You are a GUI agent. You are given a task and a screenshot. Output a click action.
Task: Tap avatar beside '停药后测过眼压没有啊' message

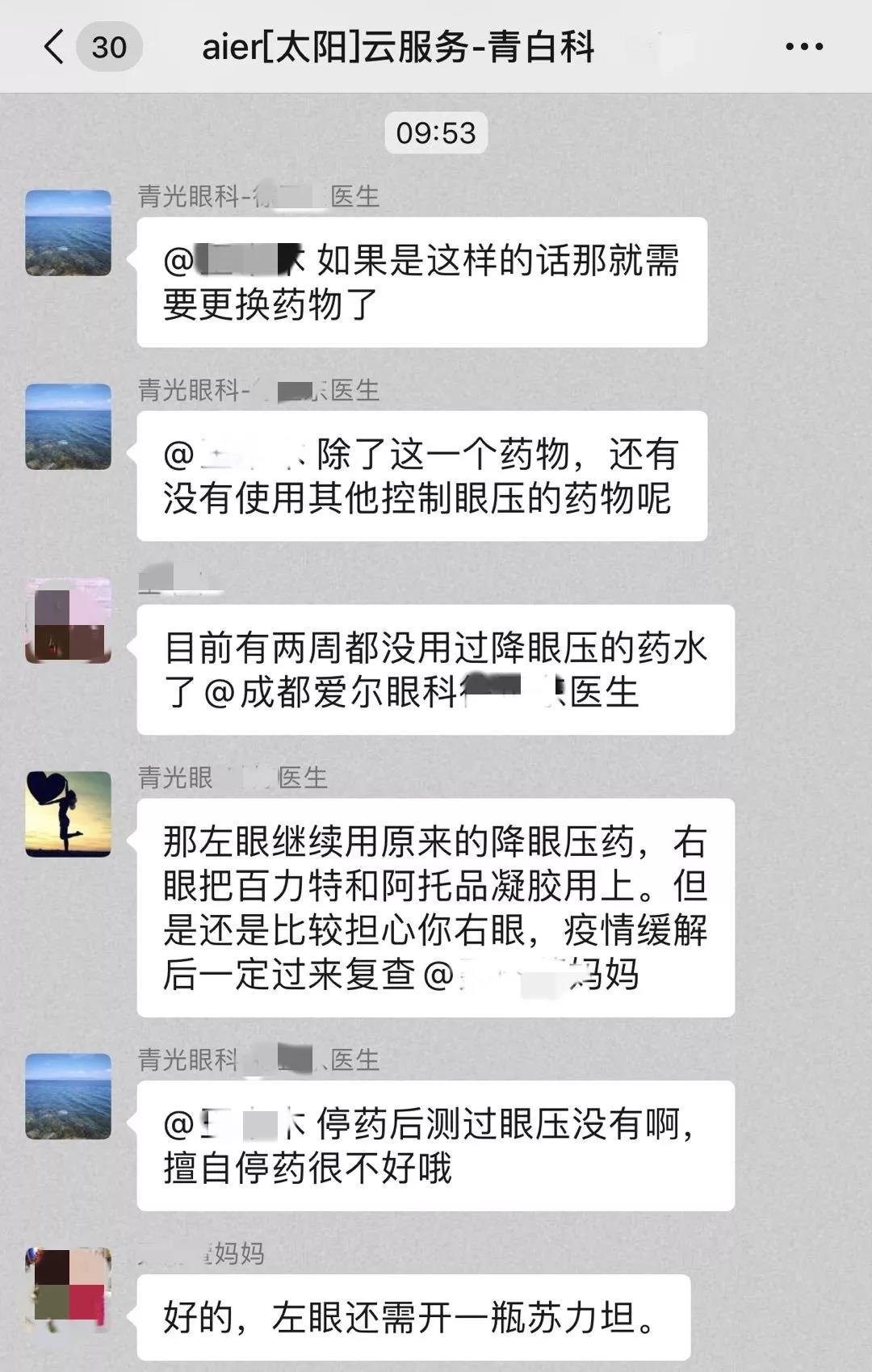[69, 1096]
